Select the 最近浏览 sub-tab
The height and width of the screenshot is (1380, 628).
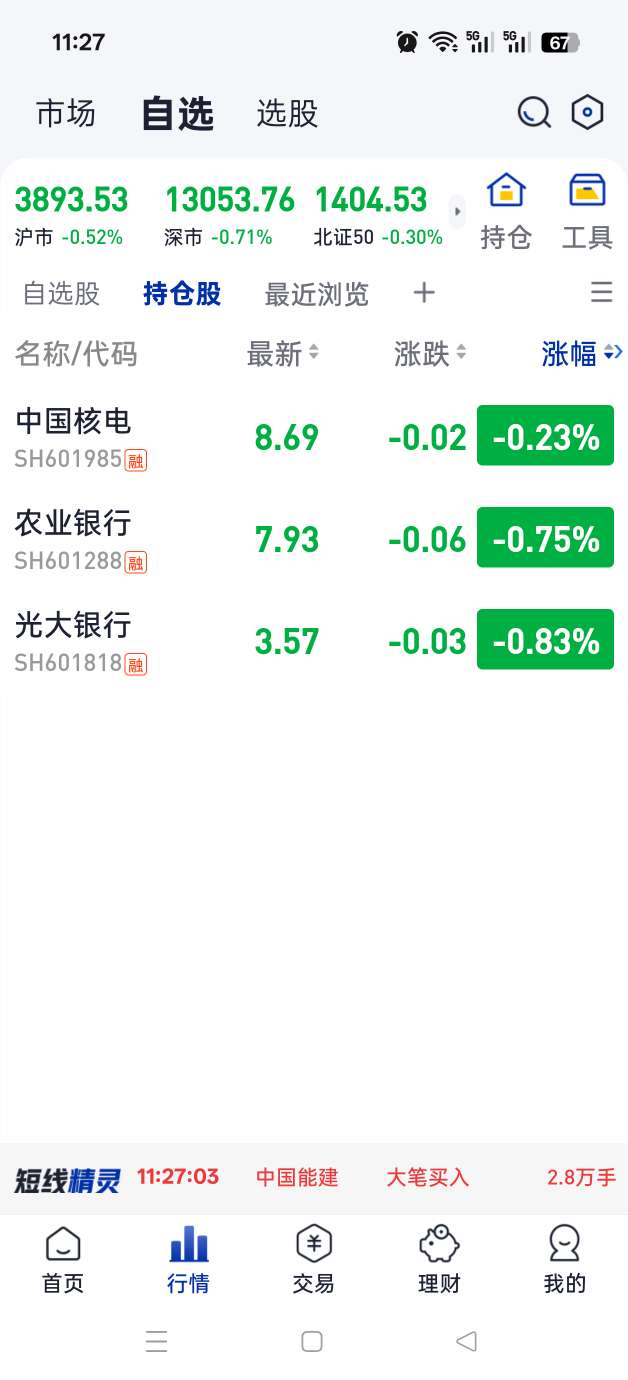tap(316, 294)
